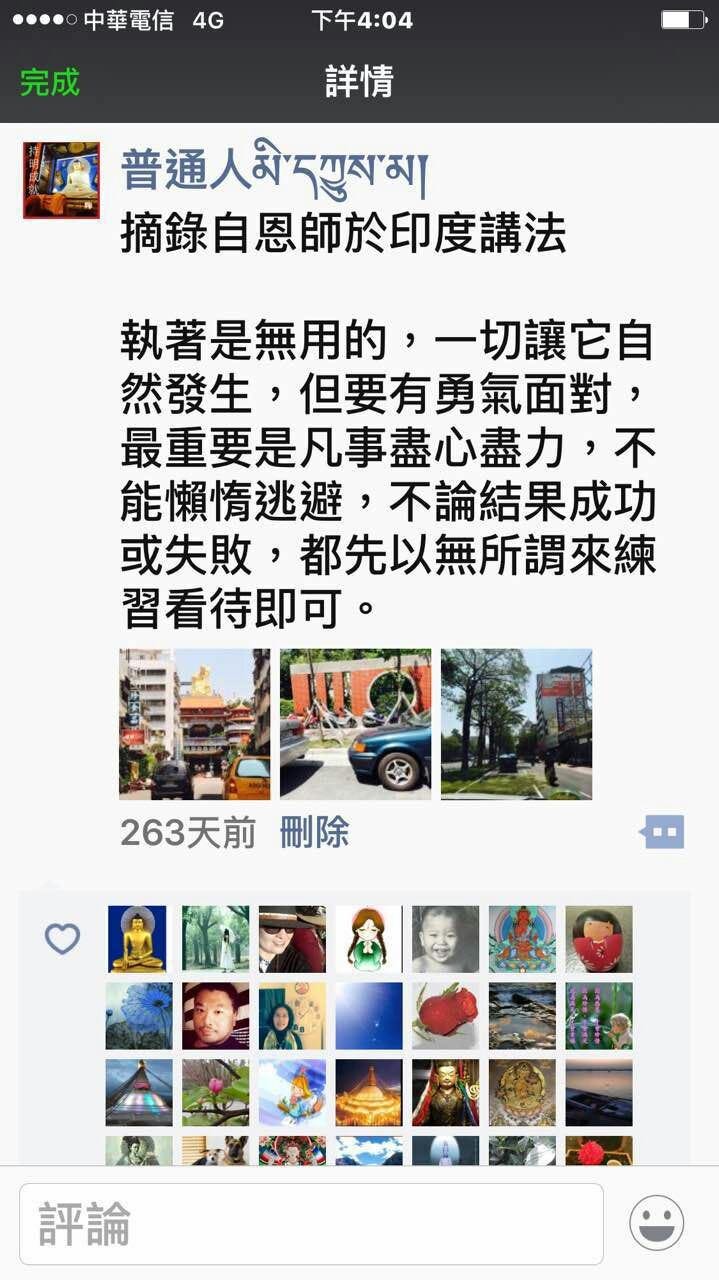This screenshot has height=1280, width=719.
Task: Open the poster's profile avatar
Action: click(62, 180)
